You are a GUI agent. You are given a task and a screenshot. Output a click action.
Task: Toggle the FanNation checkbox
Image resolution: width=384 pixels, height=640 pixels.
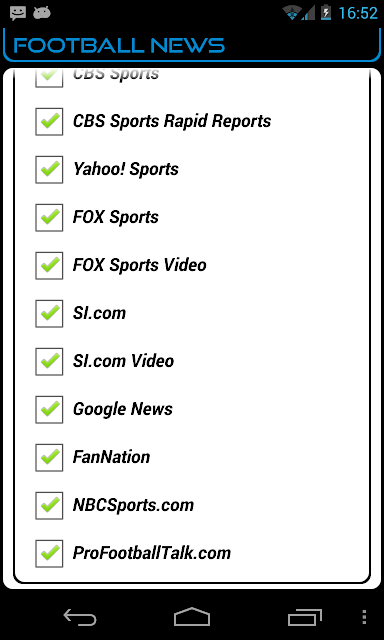click(49, 458)
